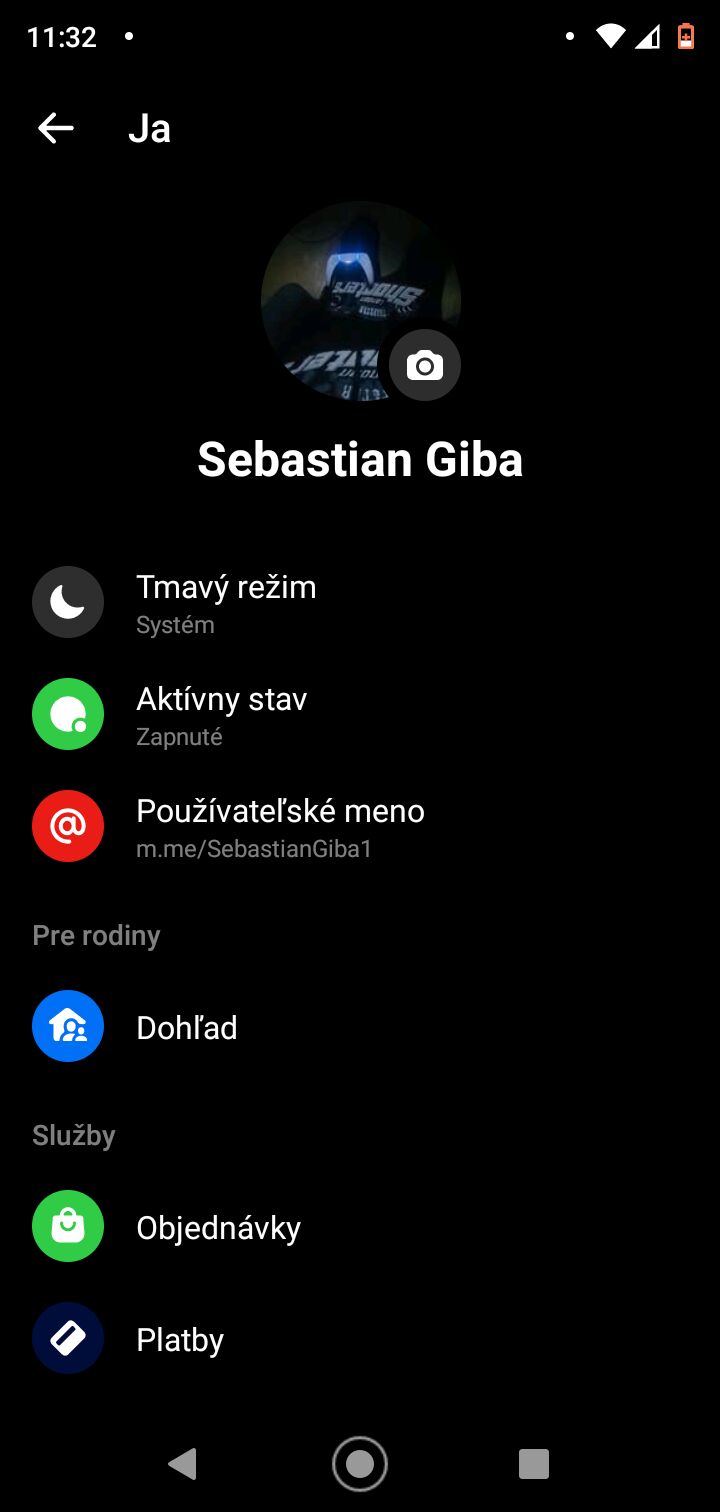This screenshot has height=1512, width=720.
Task: Open Dohľad under Pre rodiny
Action: coord(360,1026)
